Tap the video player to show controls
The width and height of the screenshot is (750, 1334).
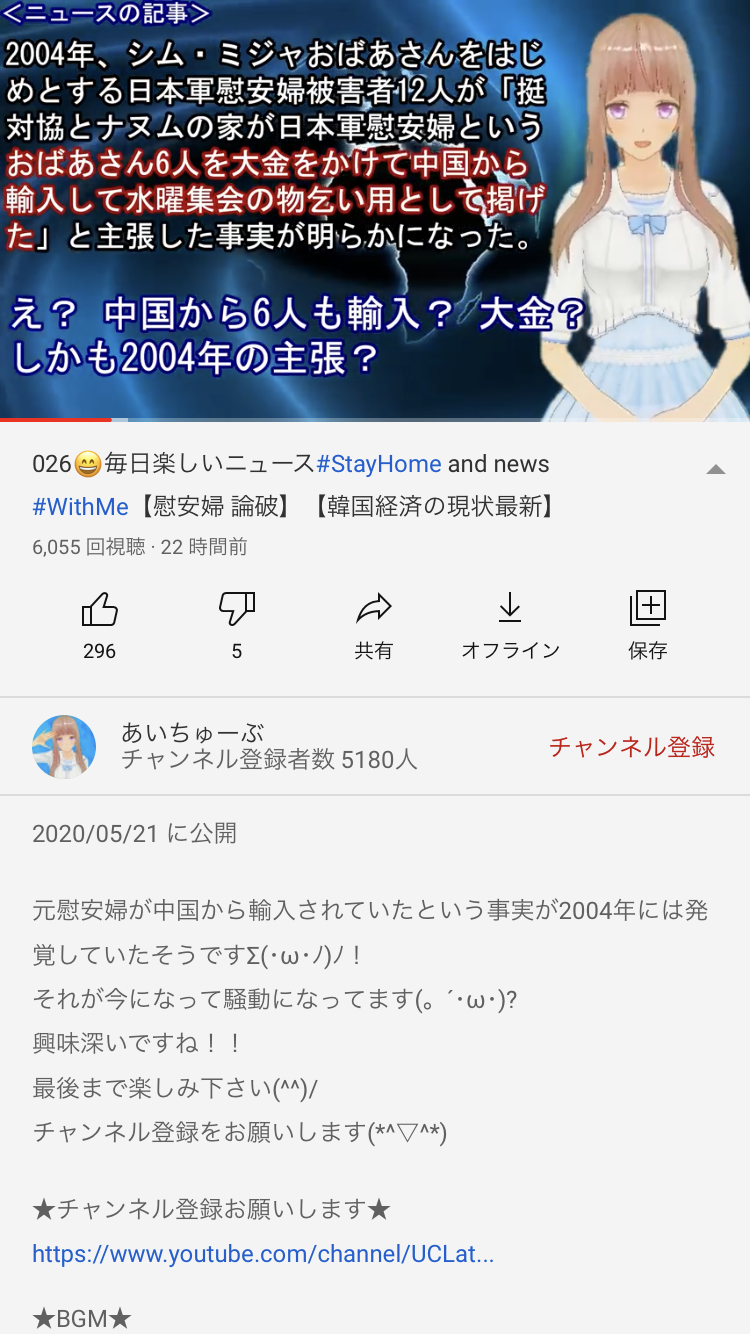(x=375, y=210)
